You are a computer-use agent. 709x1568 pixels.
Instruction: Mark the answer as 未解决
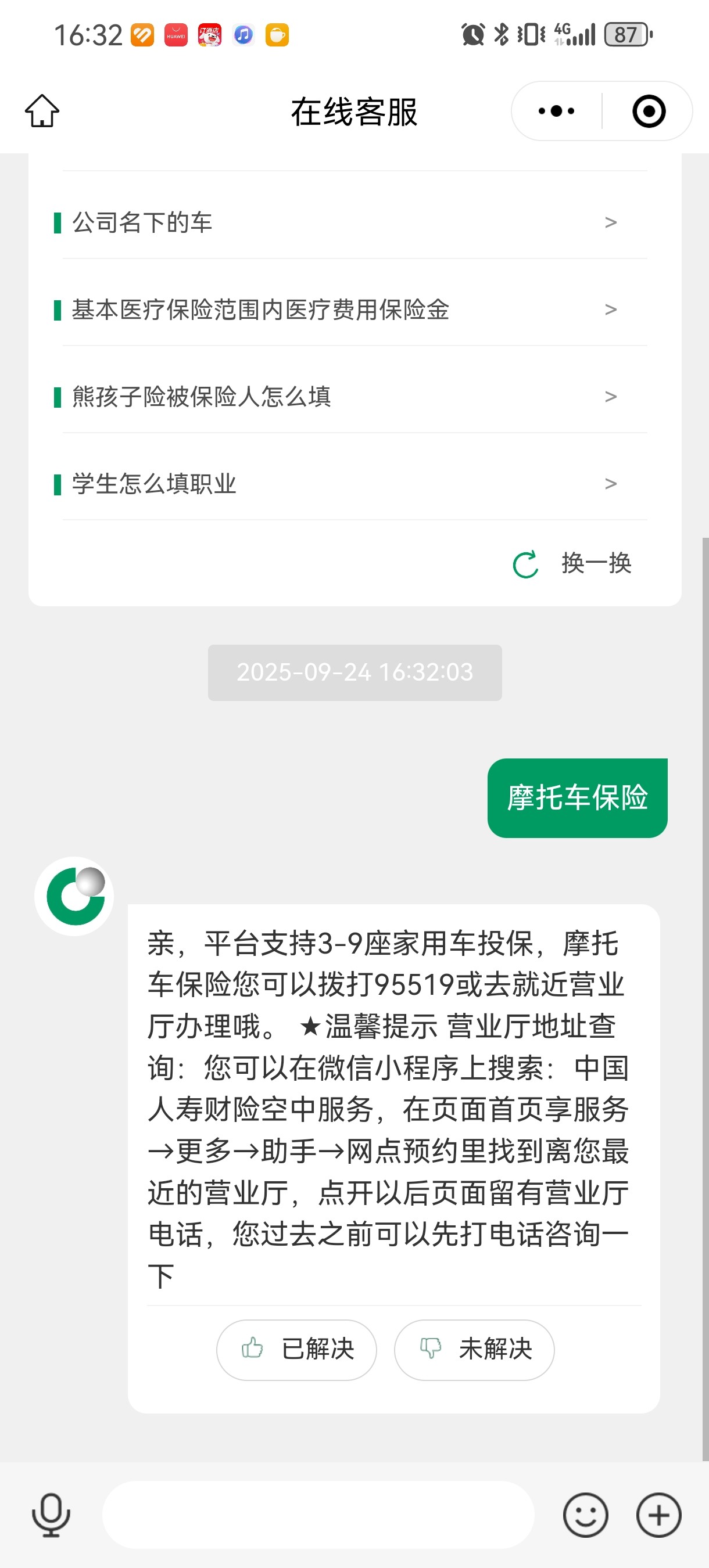pos(474,1350)
